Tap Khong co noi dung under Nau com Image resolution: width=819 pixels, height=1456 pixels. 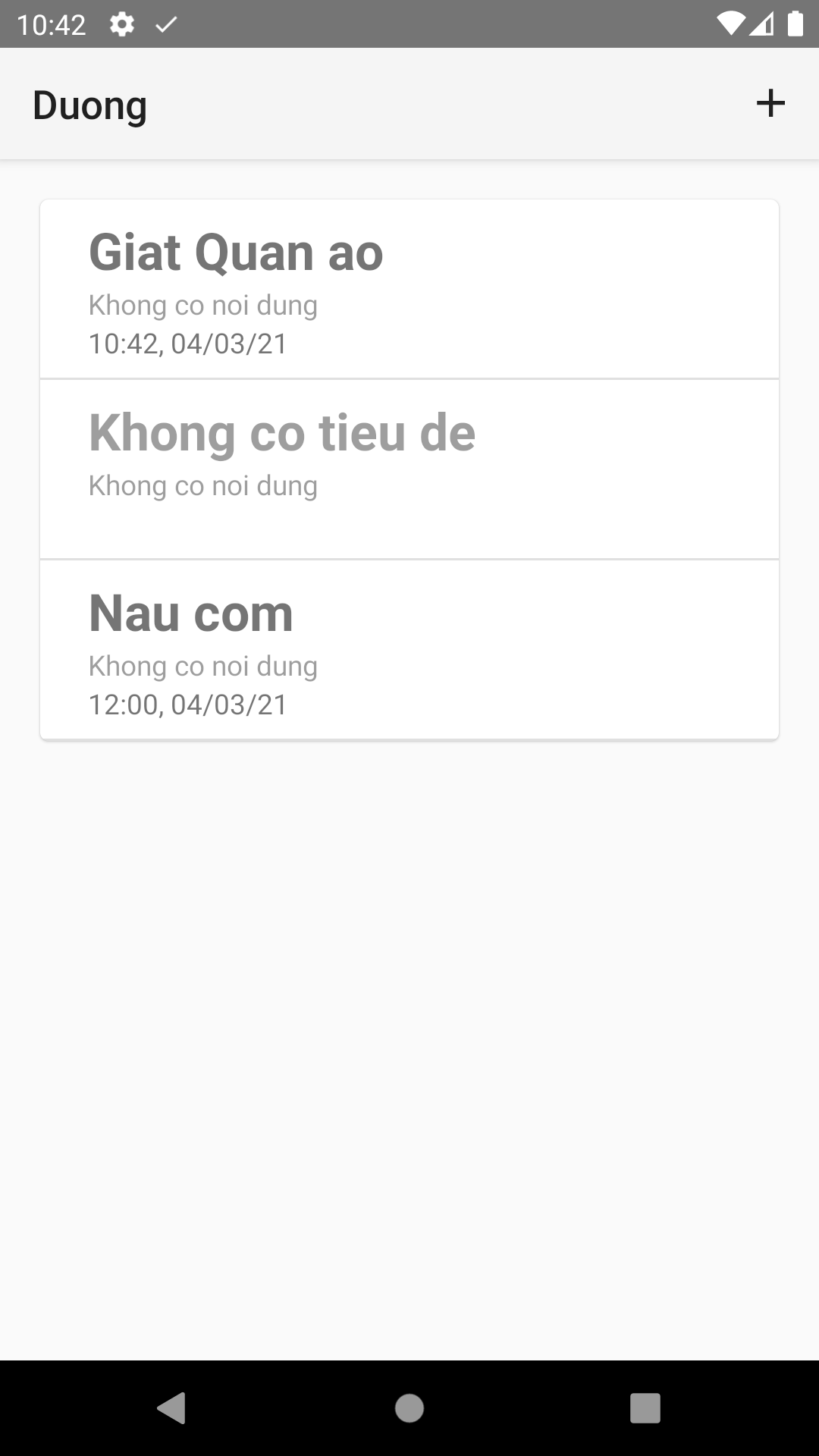tap(202, 665)
